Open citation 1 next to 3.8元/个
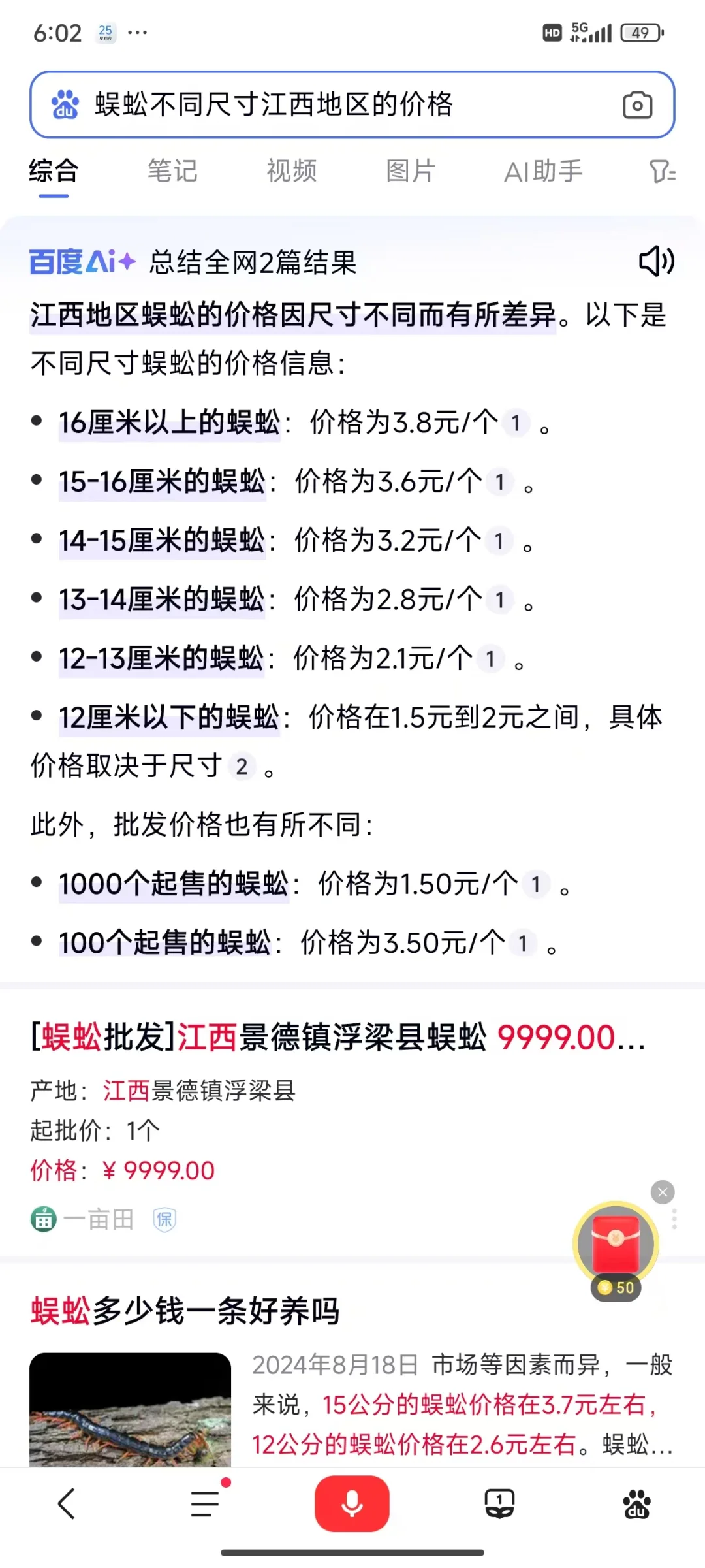Viewport: 705px width, 1568px height. [x=516, y=423]
